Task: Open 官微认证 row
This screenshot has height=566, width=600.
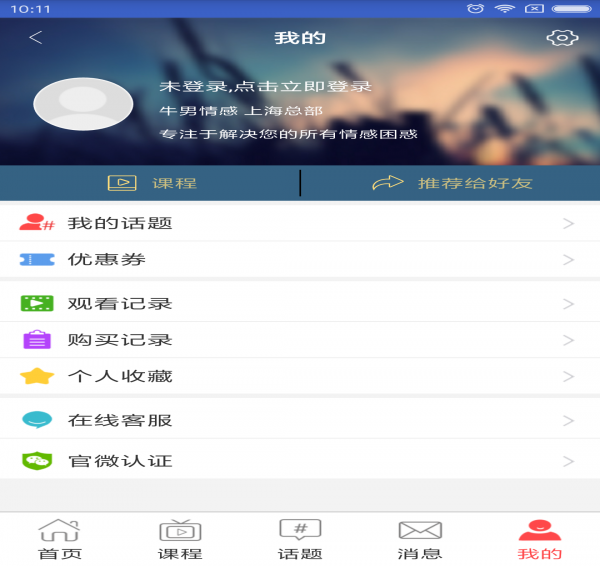Action: 300,461
